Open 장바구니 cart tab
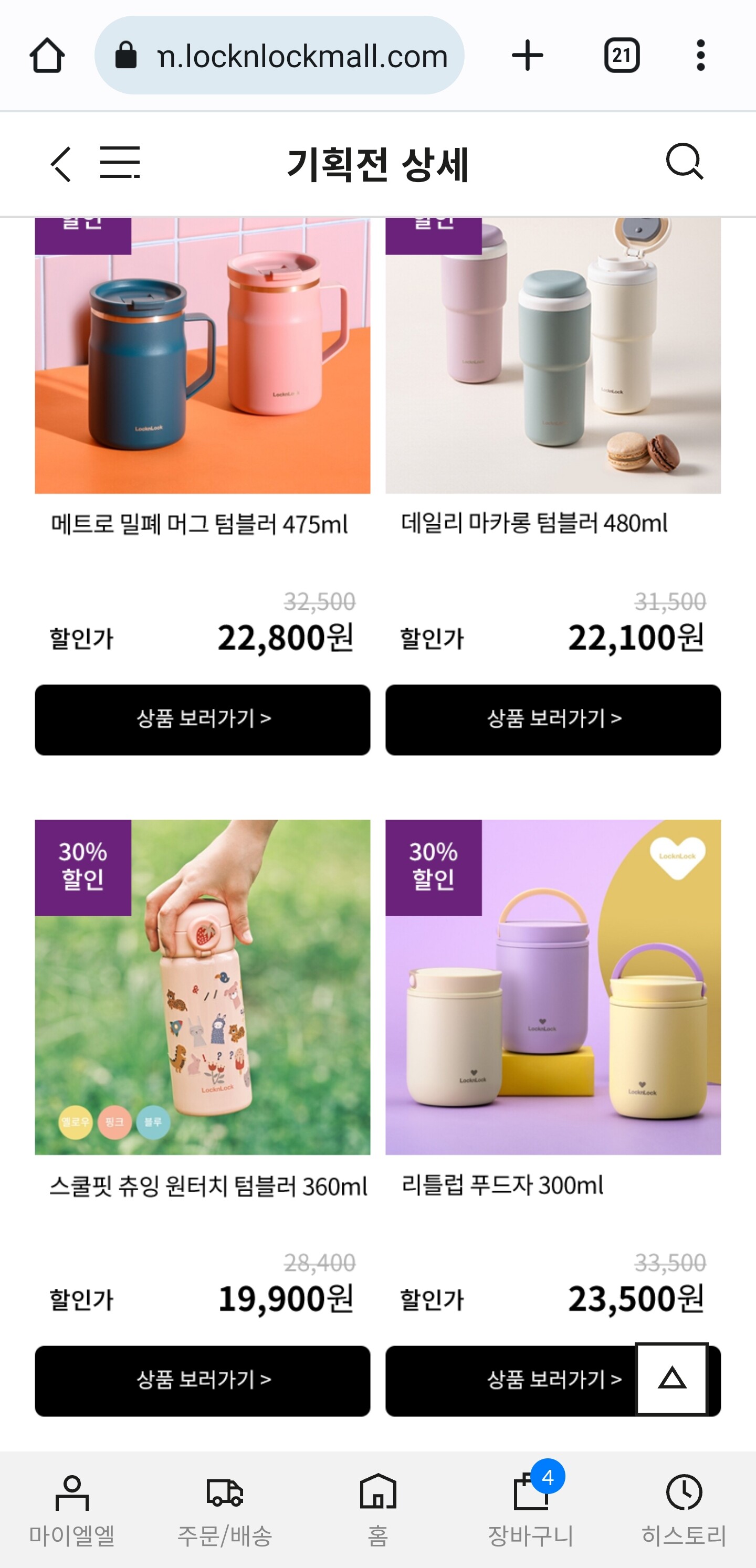The image size is (756, 1568). click(531, 1510)
